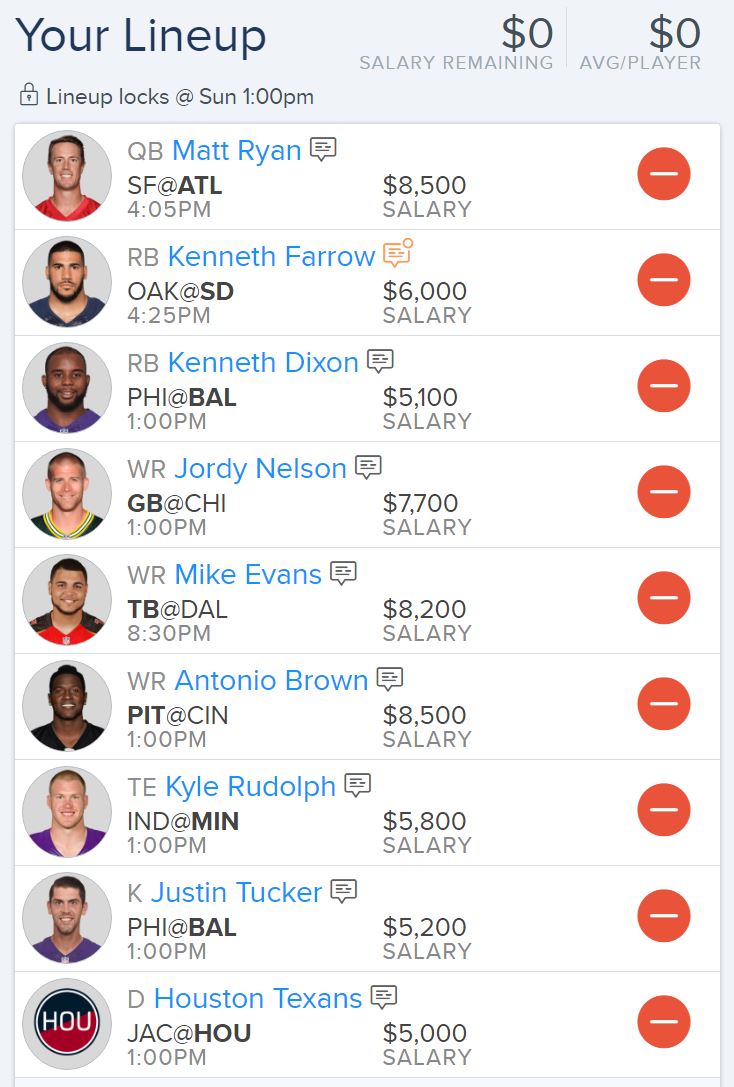Open Antonio Brown's player profile

pos(271,681)
